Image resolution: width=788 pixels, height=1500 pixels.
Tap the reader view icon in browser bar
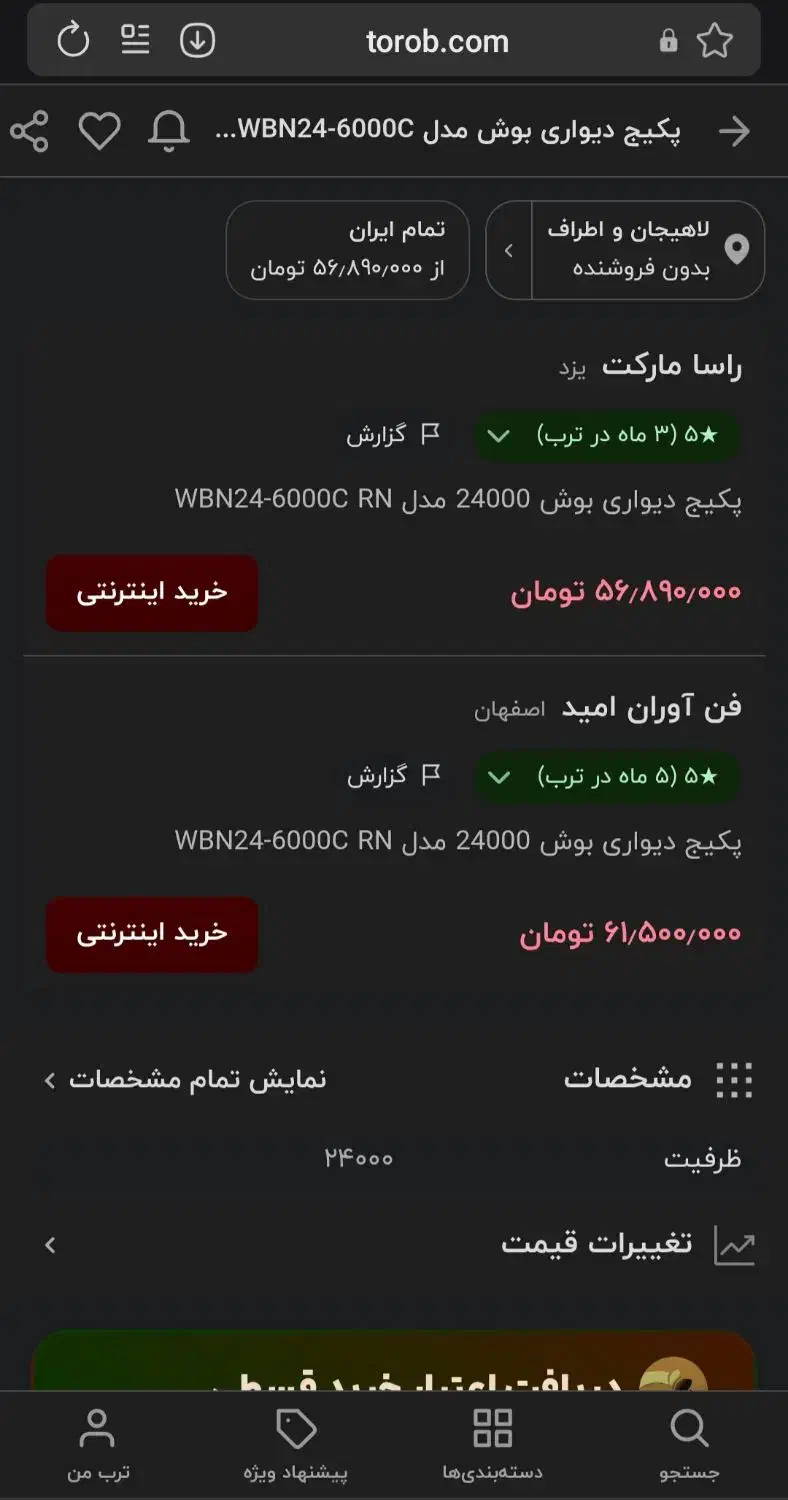coord(135,40)
